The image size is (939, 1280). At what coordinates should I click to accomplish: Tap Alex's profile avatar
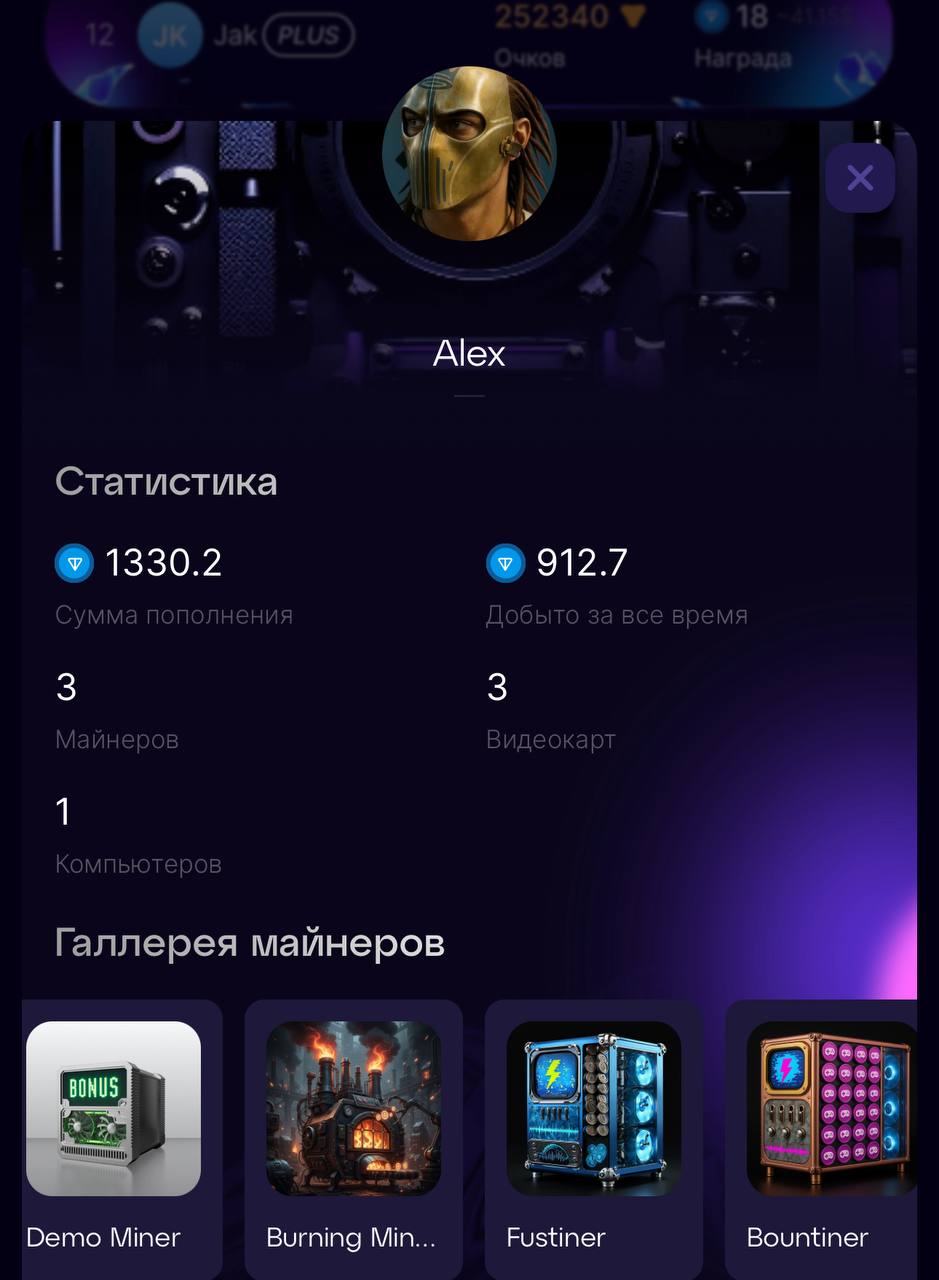coord(469,153)
